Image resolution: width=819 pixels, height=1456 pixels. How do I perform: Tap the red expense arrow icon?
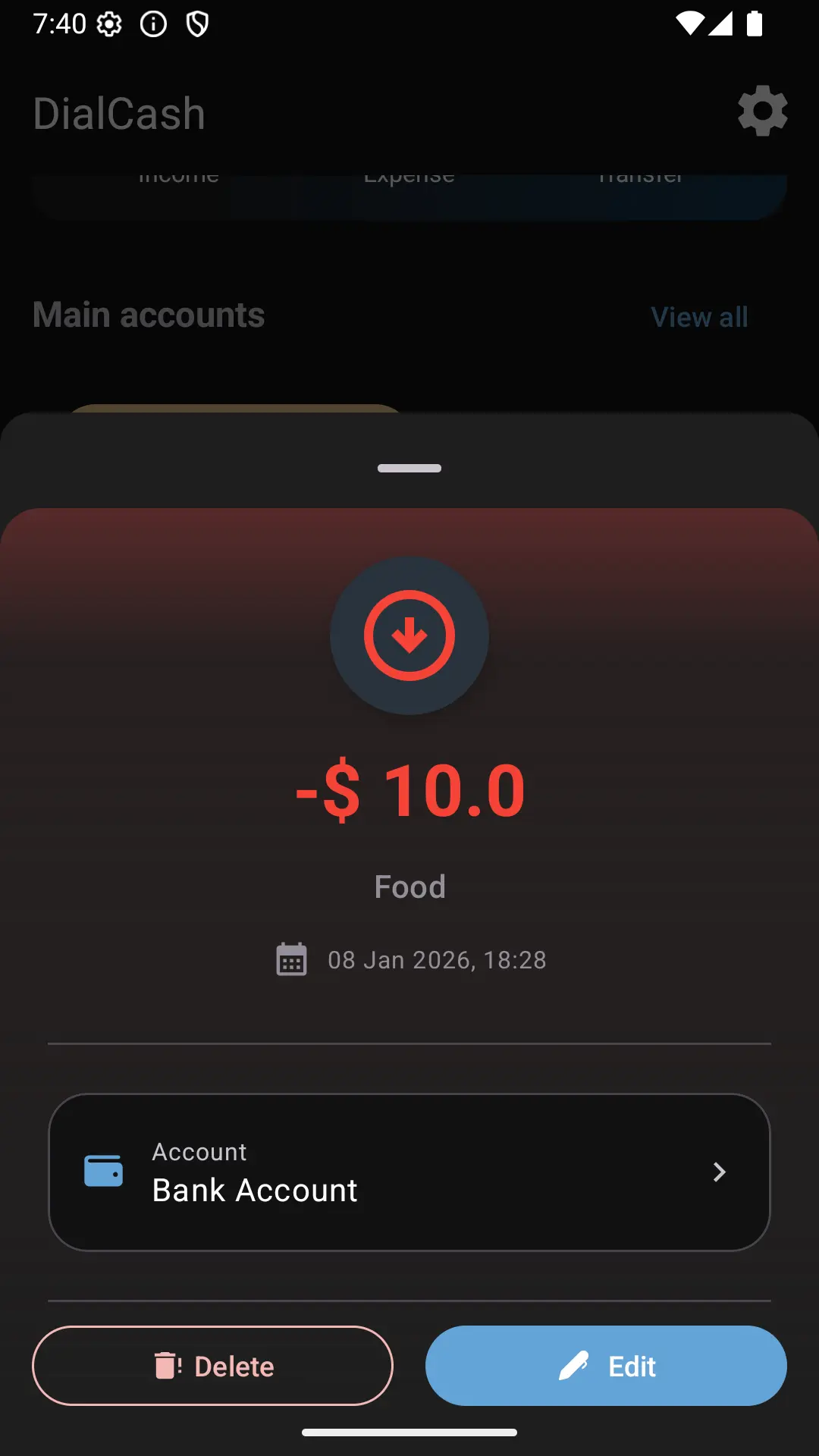tap(409, 635)
